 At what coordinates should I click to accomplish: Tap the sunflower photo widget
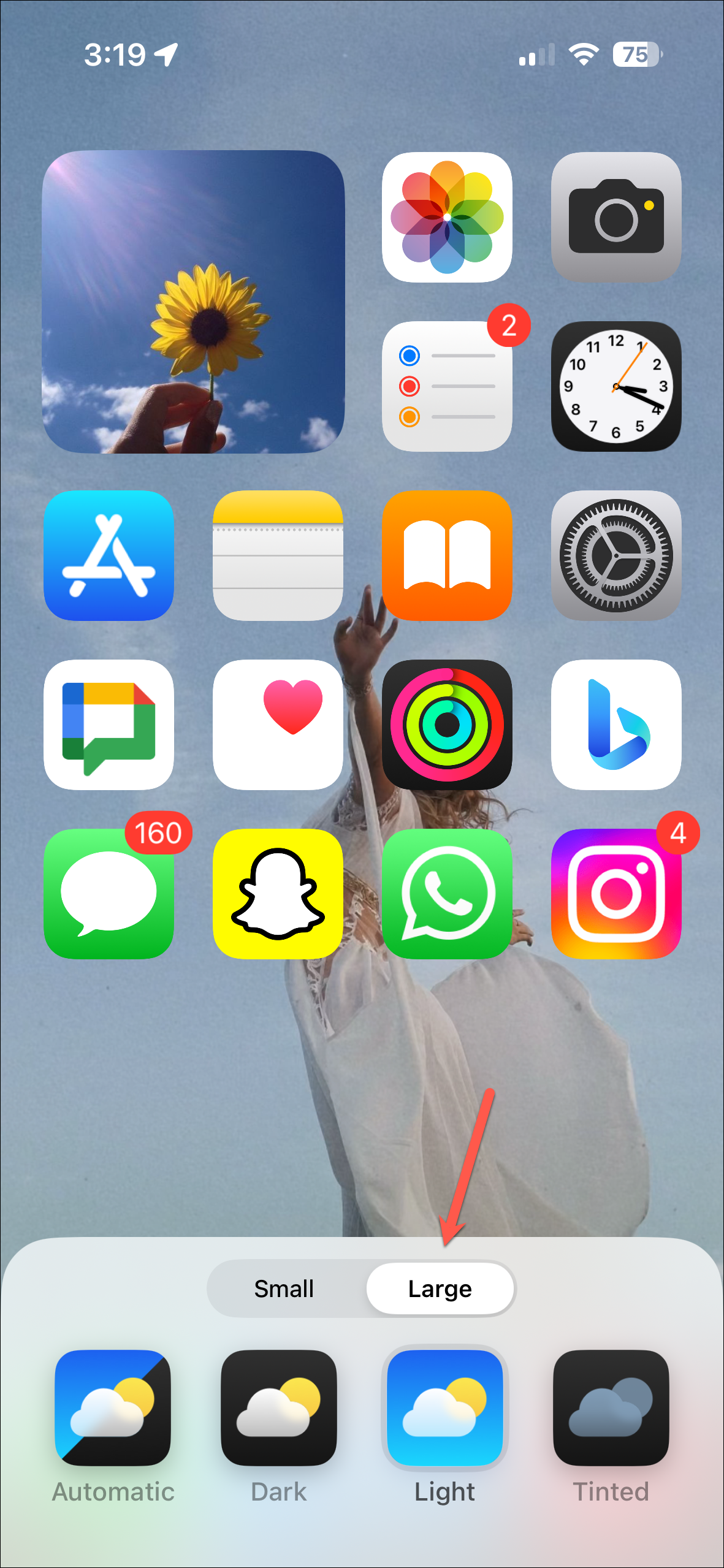[x=193, y=302]
